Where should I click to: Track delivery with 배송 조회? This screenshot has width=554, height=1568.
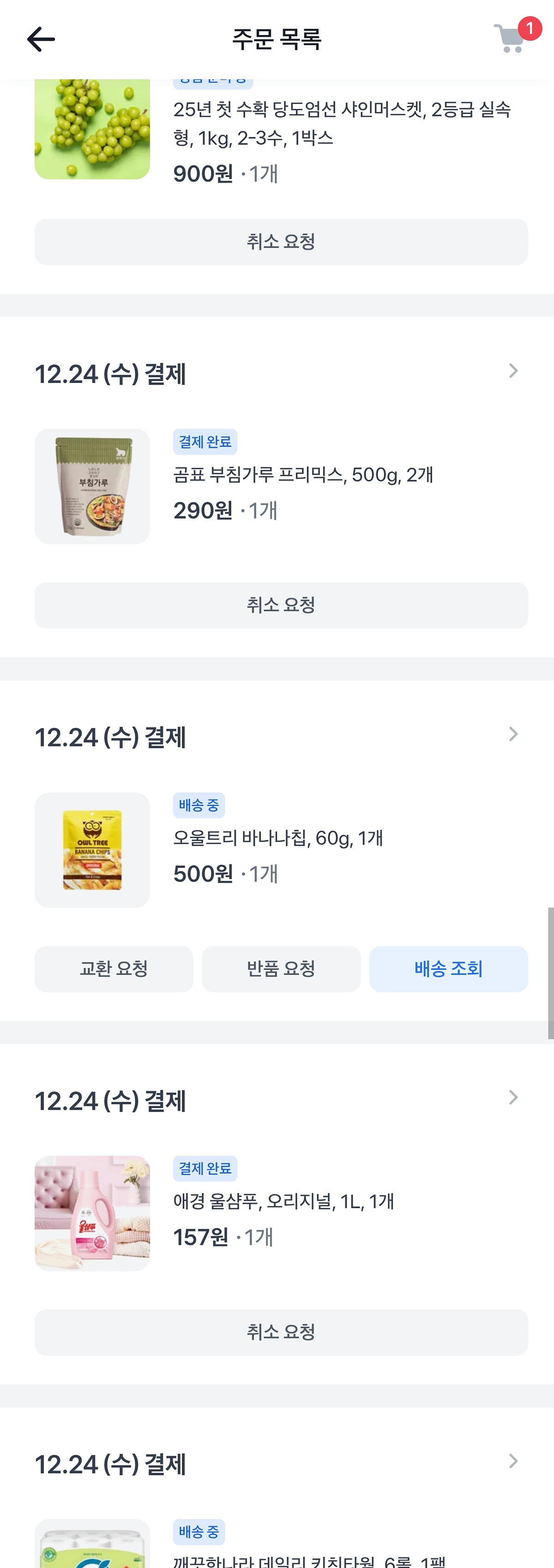(448, 969)
